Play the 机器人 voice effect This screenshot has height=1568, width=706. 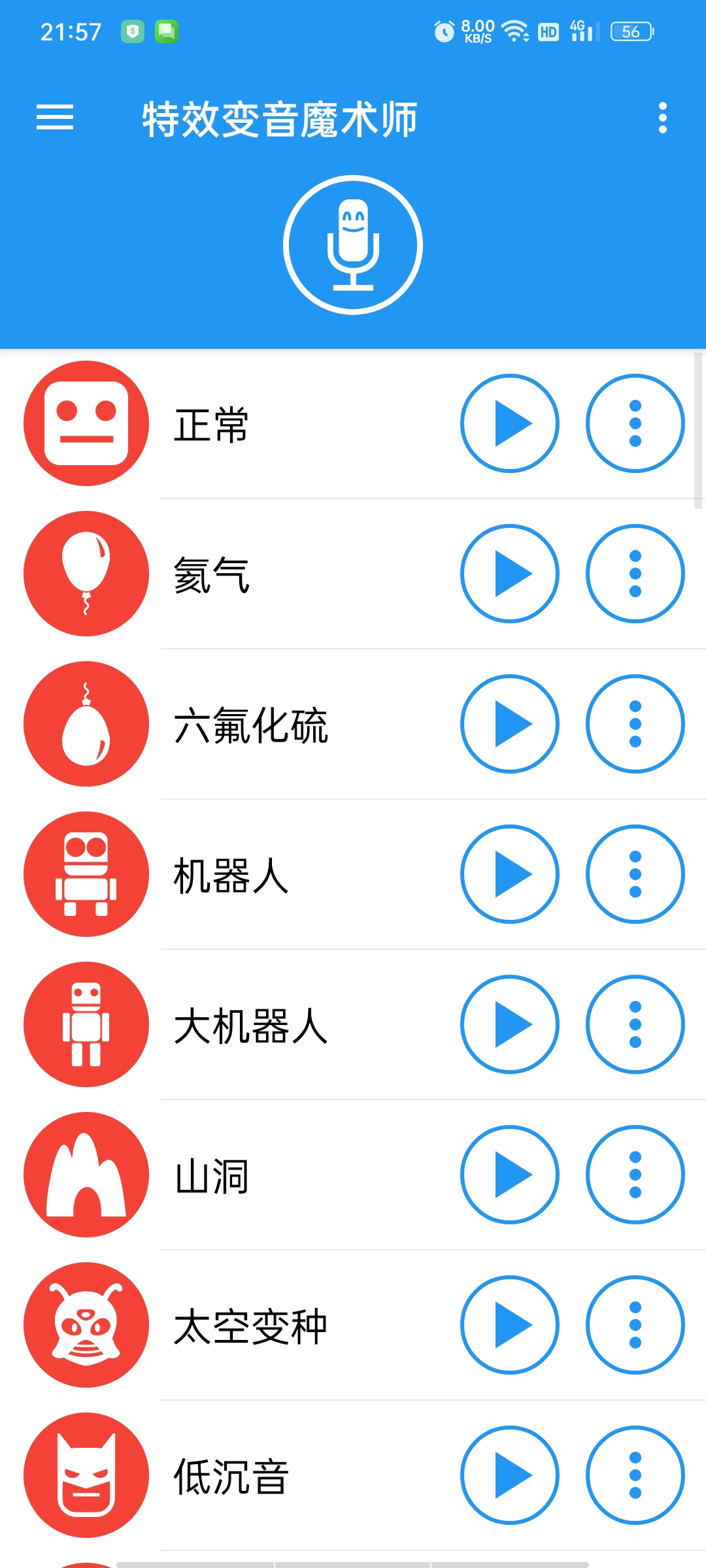(x=510, y=874)
